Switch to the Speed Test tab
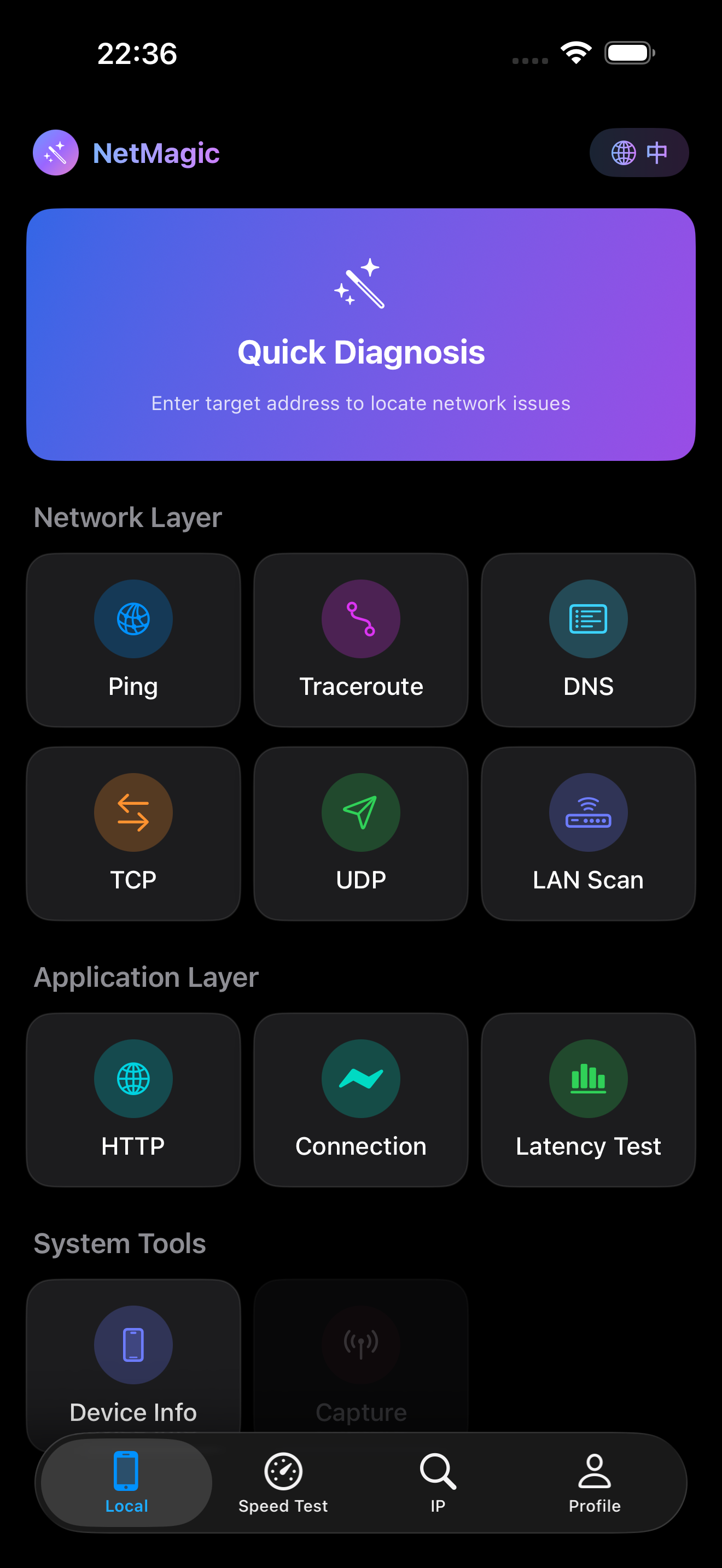Screen dimensions: 722x1568 [x=282, y=1483]
